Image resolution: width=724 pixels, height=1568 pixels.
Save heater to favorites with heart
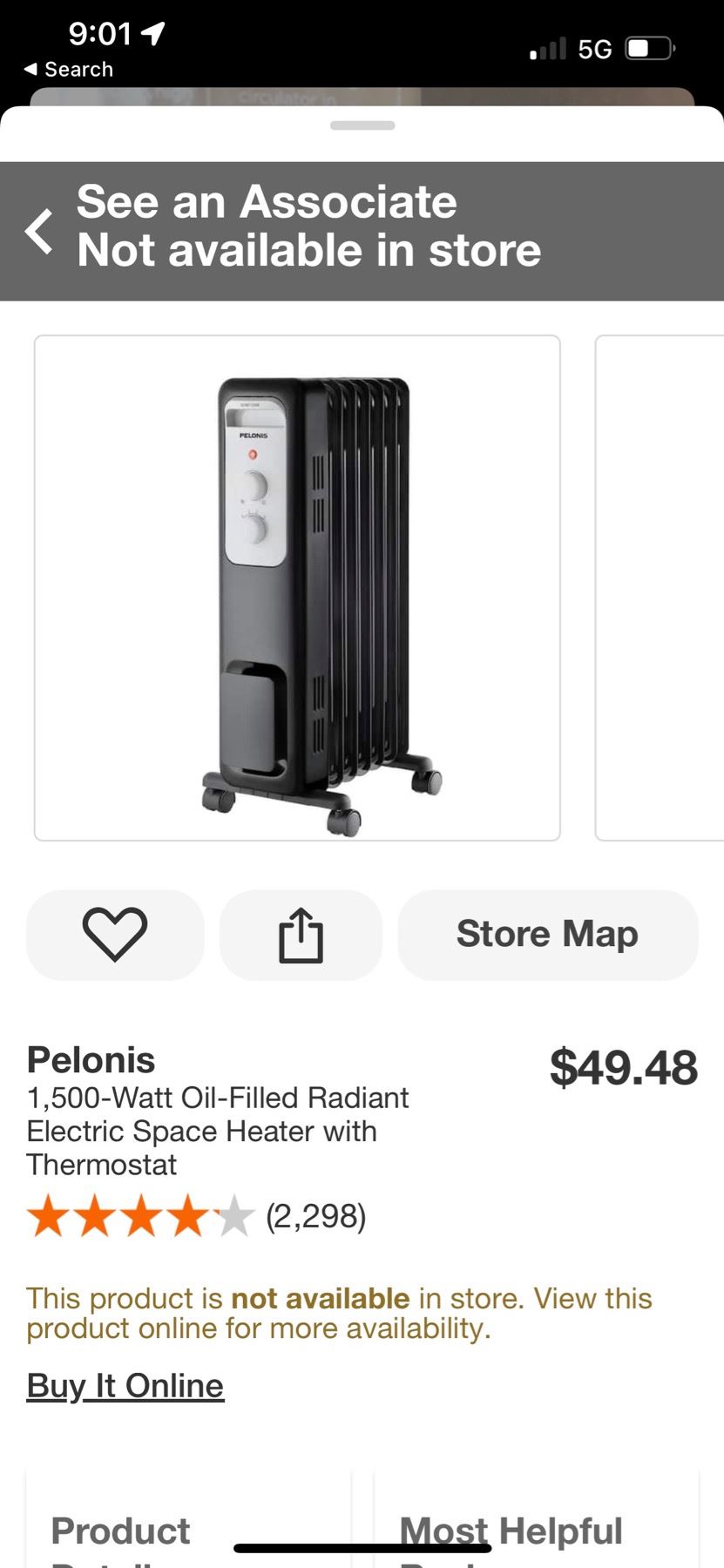[115, 935]
